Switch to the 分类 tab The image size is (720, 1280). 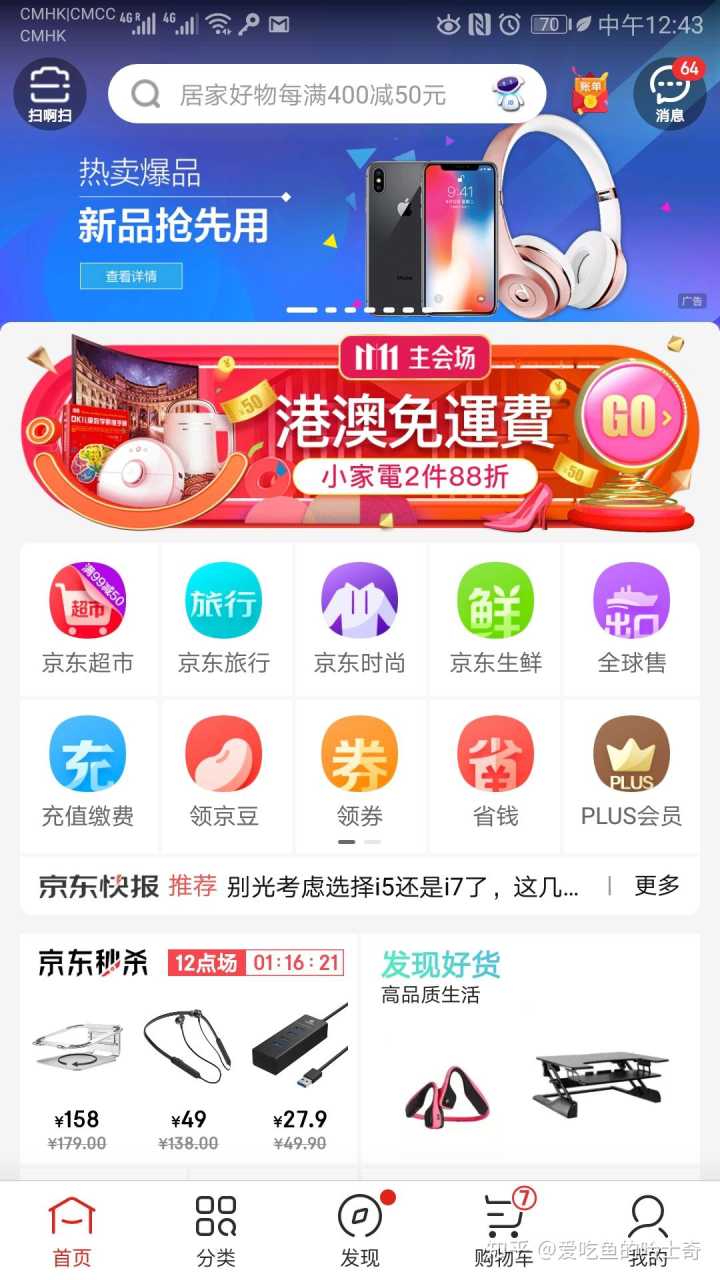tap(216, 1231)
